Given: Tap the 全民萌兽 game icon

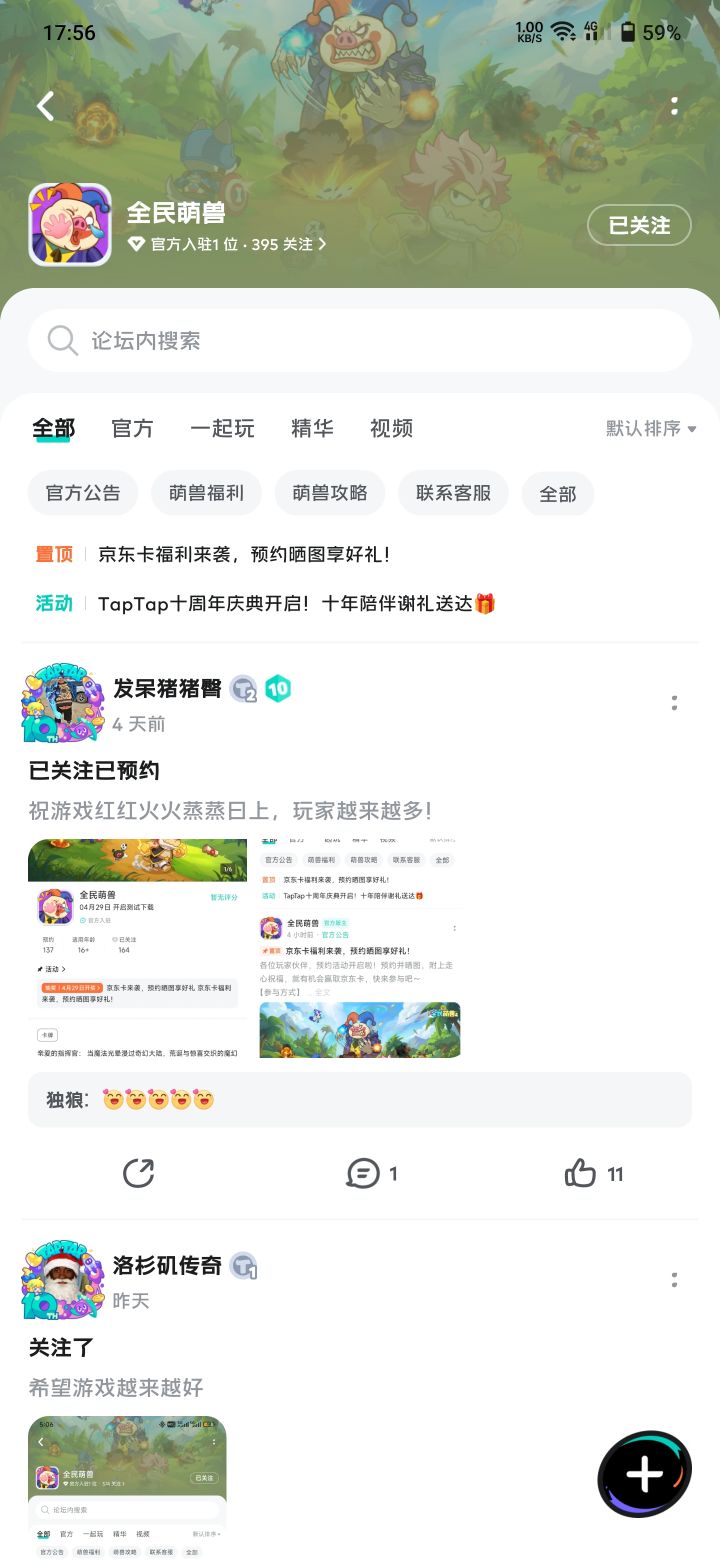Looking at the screenshot, I should [x=65, y=224].
